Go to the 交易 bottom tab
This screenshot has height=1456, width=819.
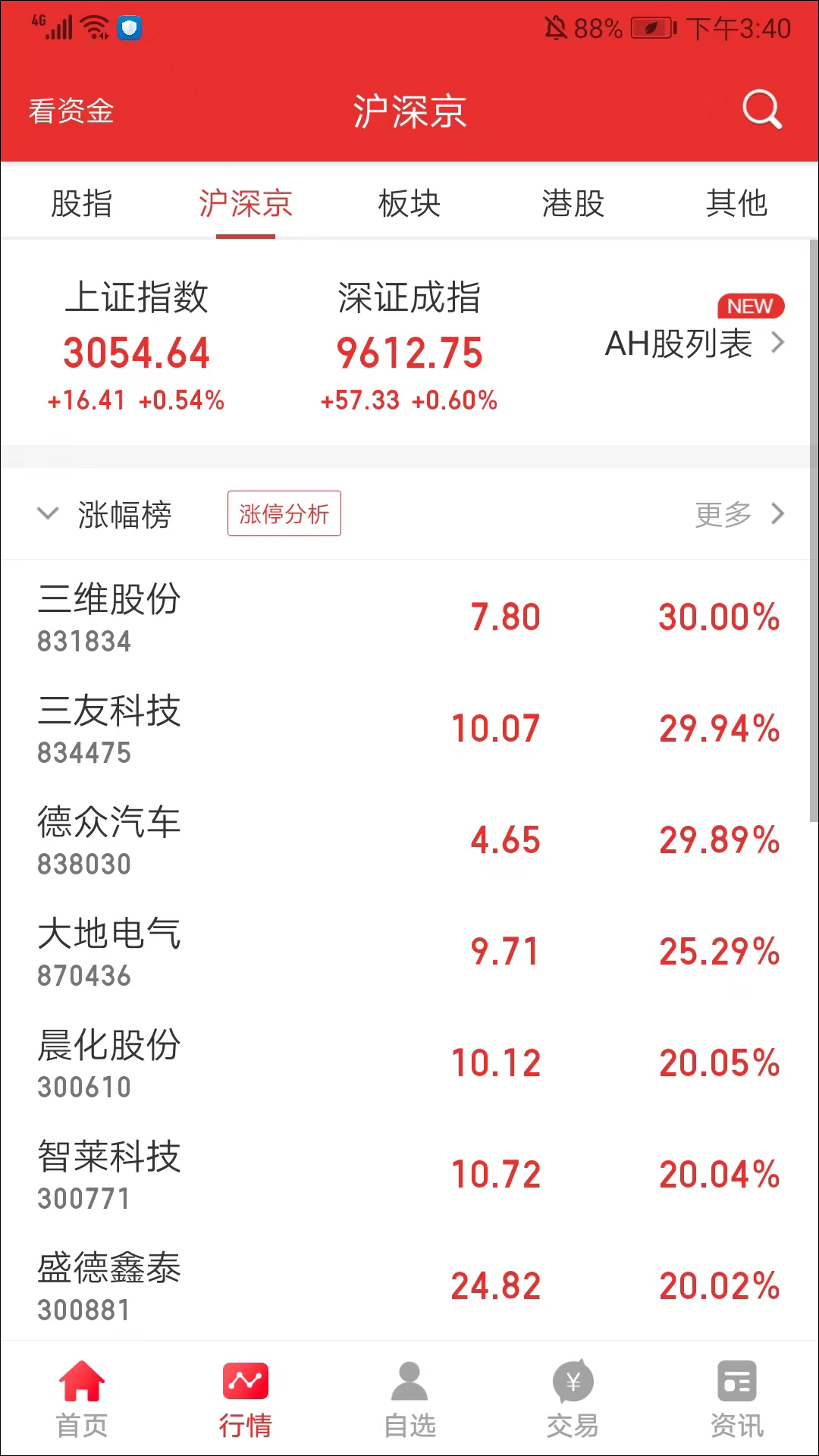[x=573, y=1399]
